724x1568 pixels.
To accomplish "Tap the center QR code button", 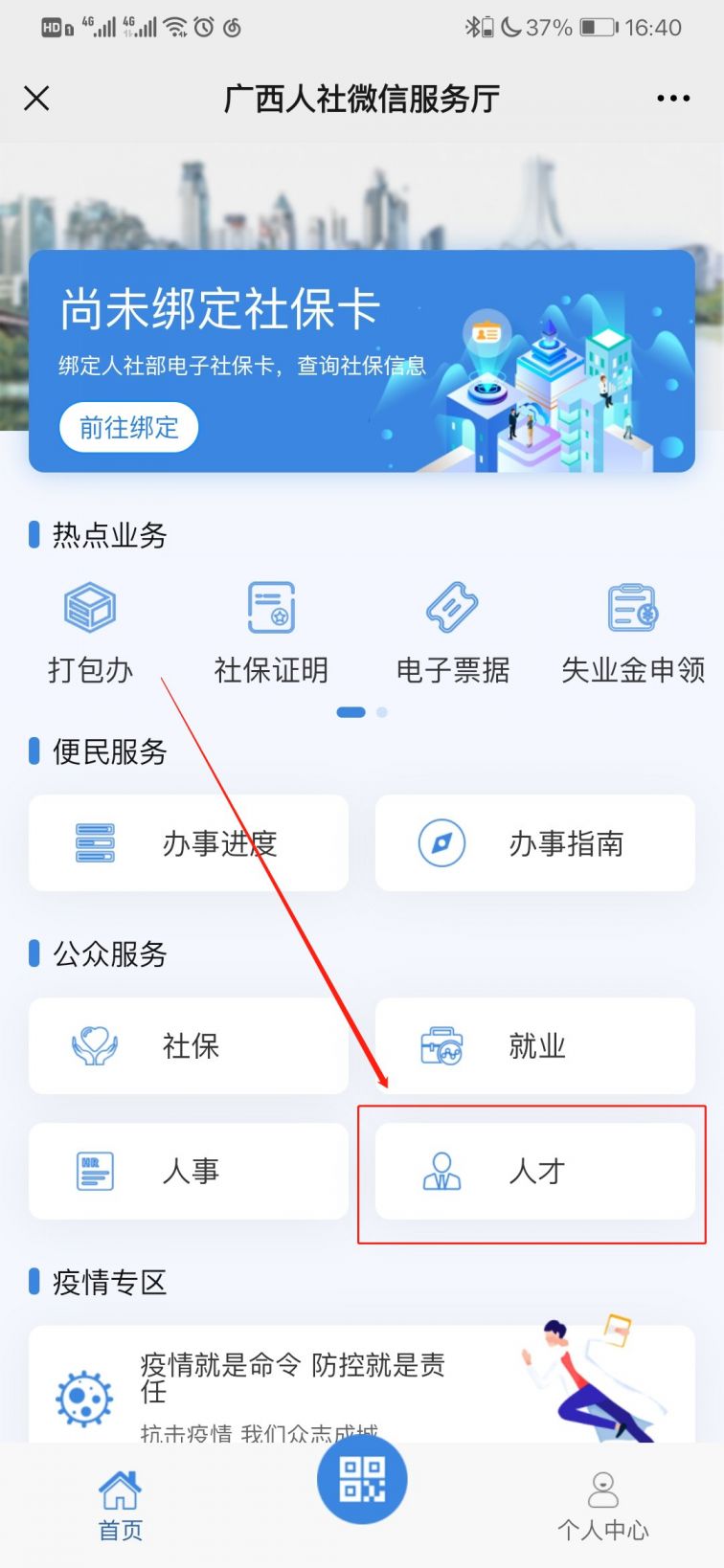I will [362, 1479].
